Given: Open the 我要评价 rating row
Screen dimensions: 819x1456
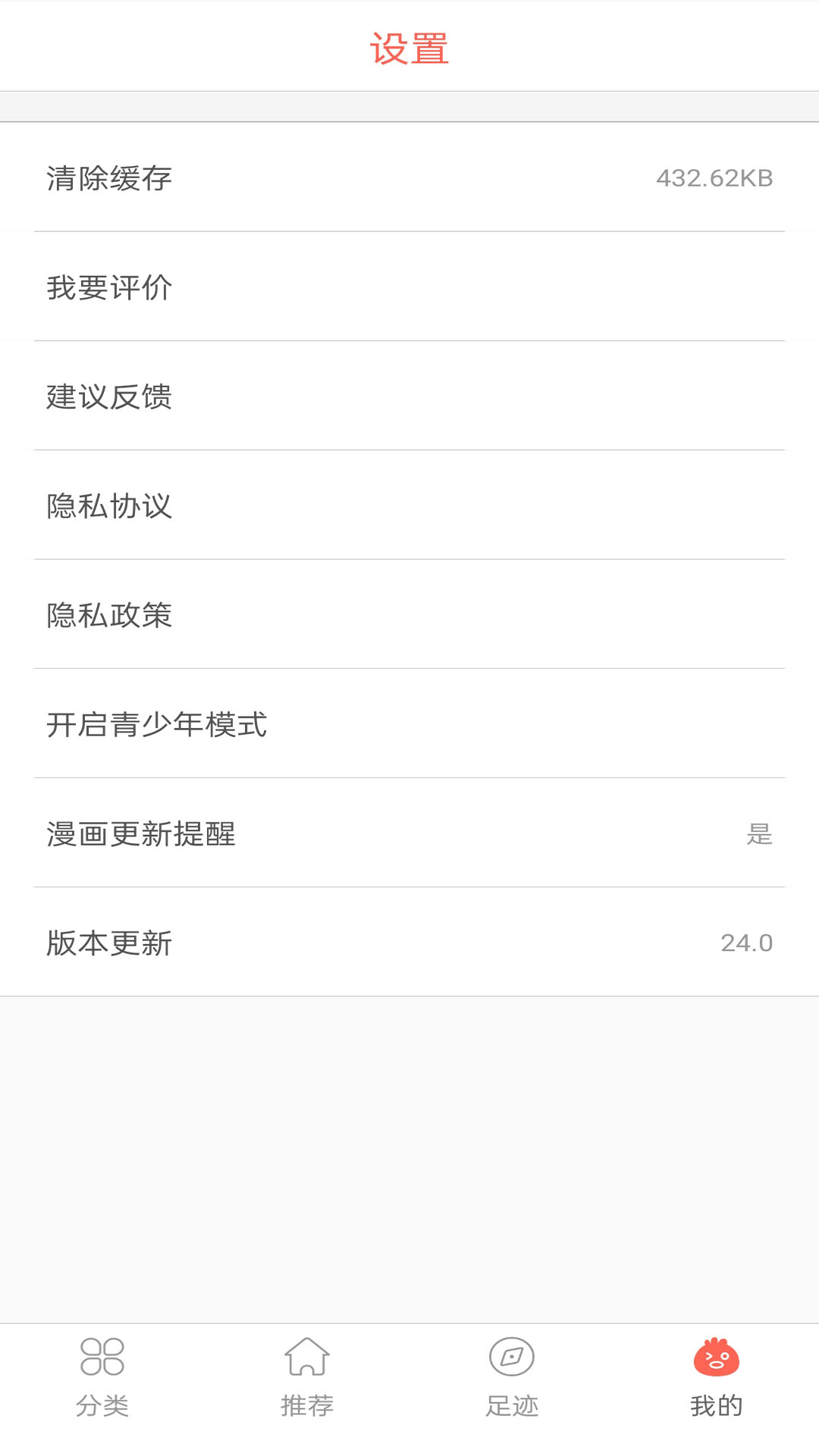Looking at the screenshot, I should 409,287.
